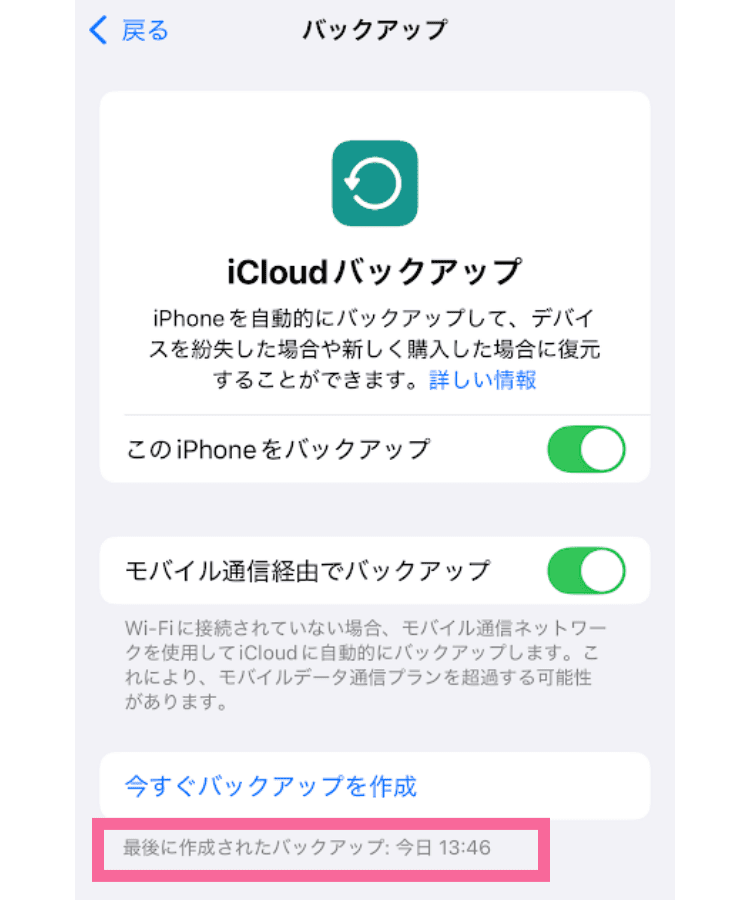Go back with the 戻る button
The height and width of the screenshot is (900, 750).
coord(129,30)
